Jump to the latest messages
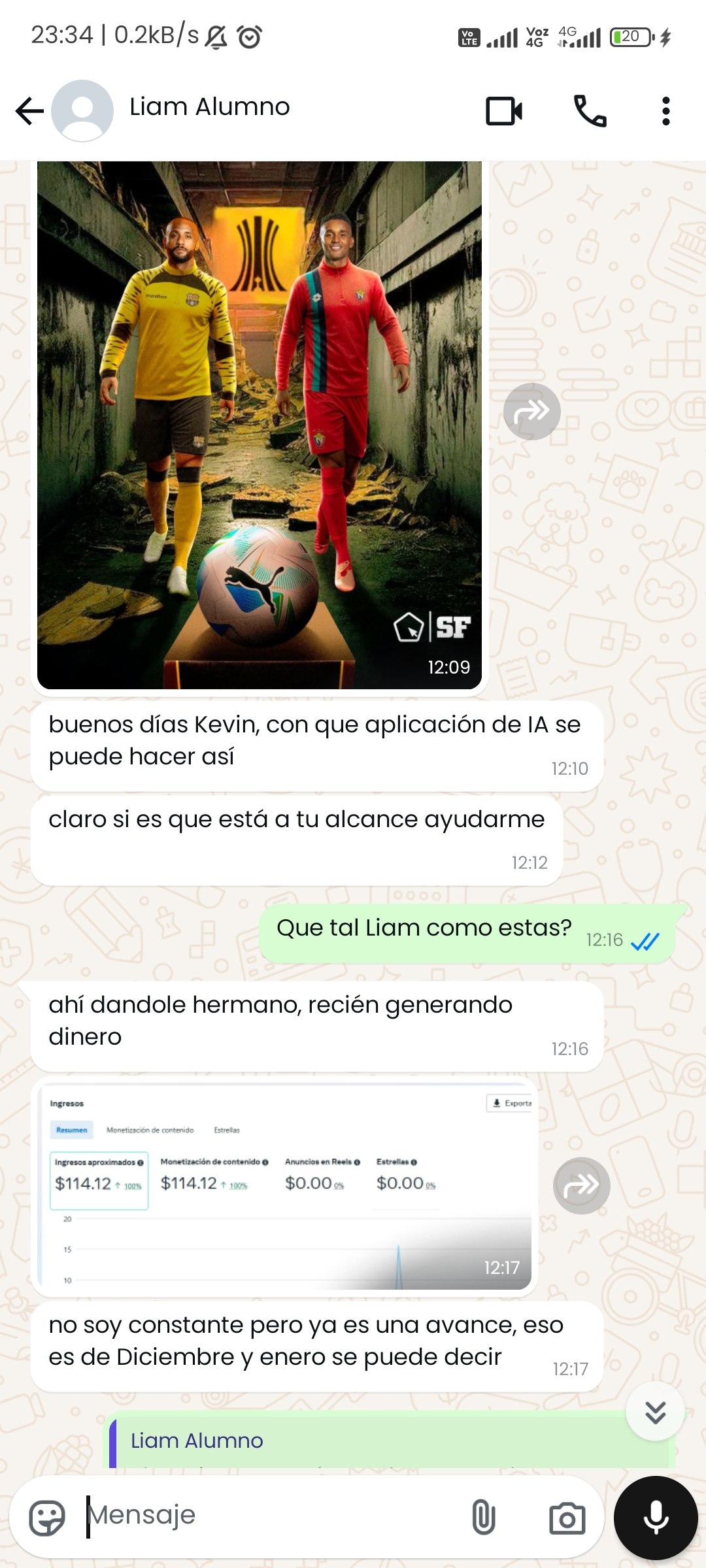706x1568 pixels. point(655,1412)
